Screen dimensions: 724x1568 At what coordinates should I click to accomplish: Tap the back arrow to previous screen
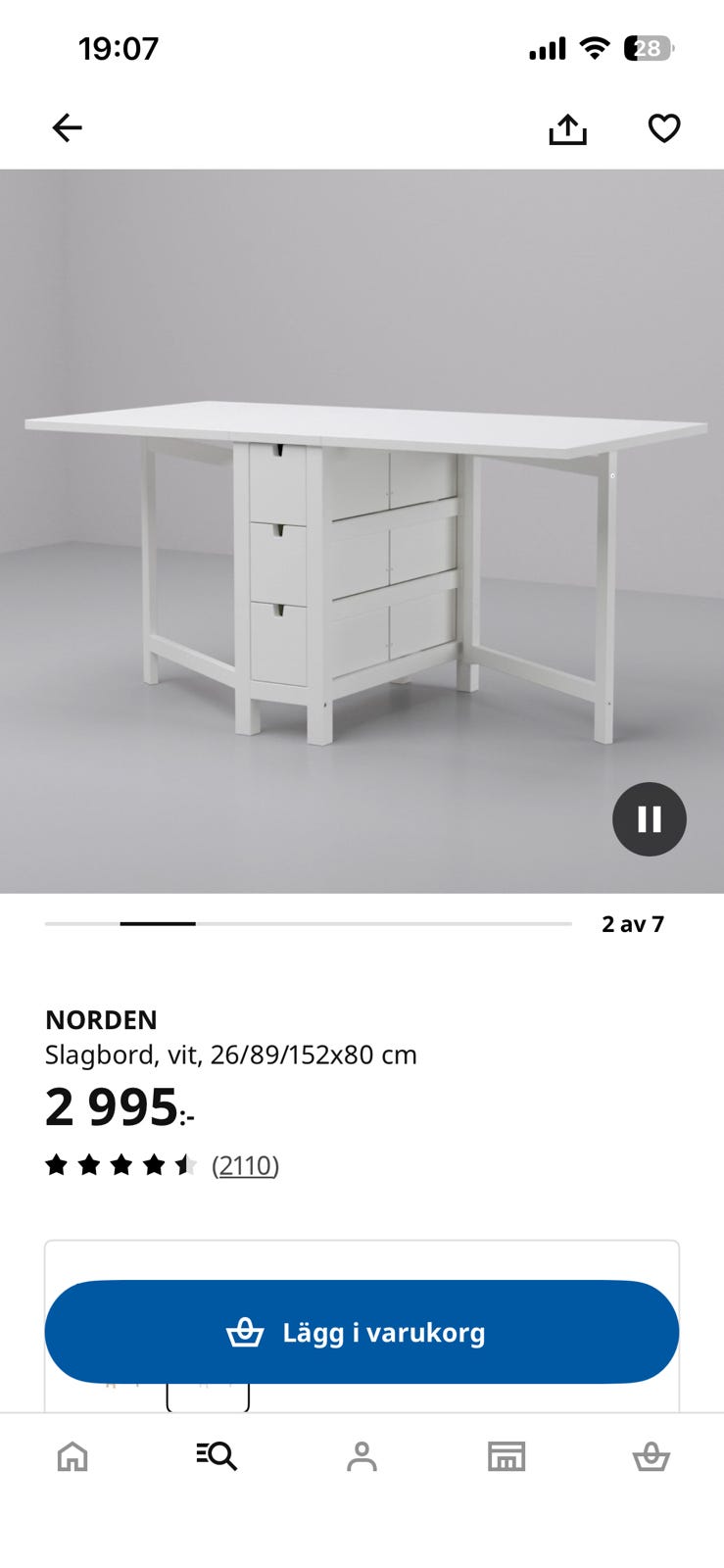[x=67, y=127]
